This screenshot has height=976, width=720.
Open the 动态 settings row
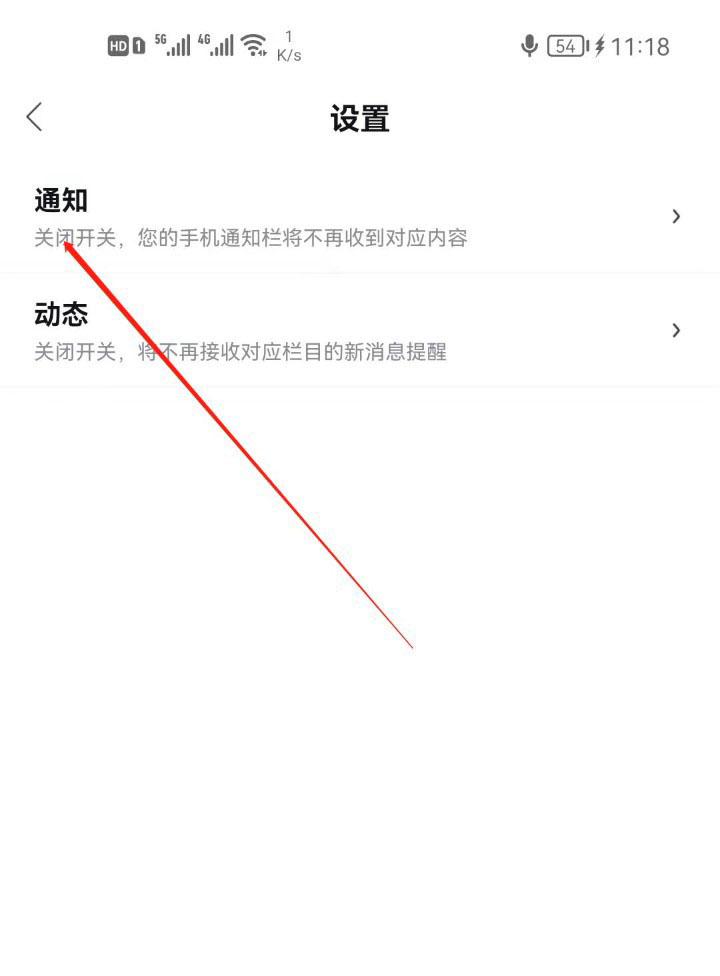point(359,330)
